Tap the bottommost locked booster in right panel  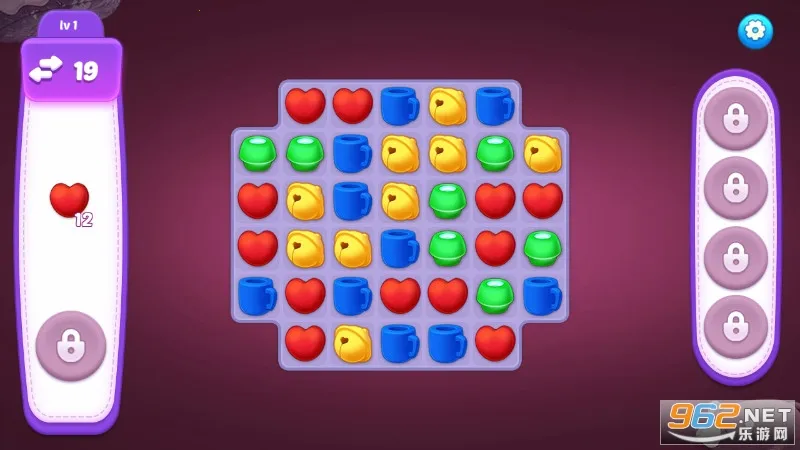(735, 326)
